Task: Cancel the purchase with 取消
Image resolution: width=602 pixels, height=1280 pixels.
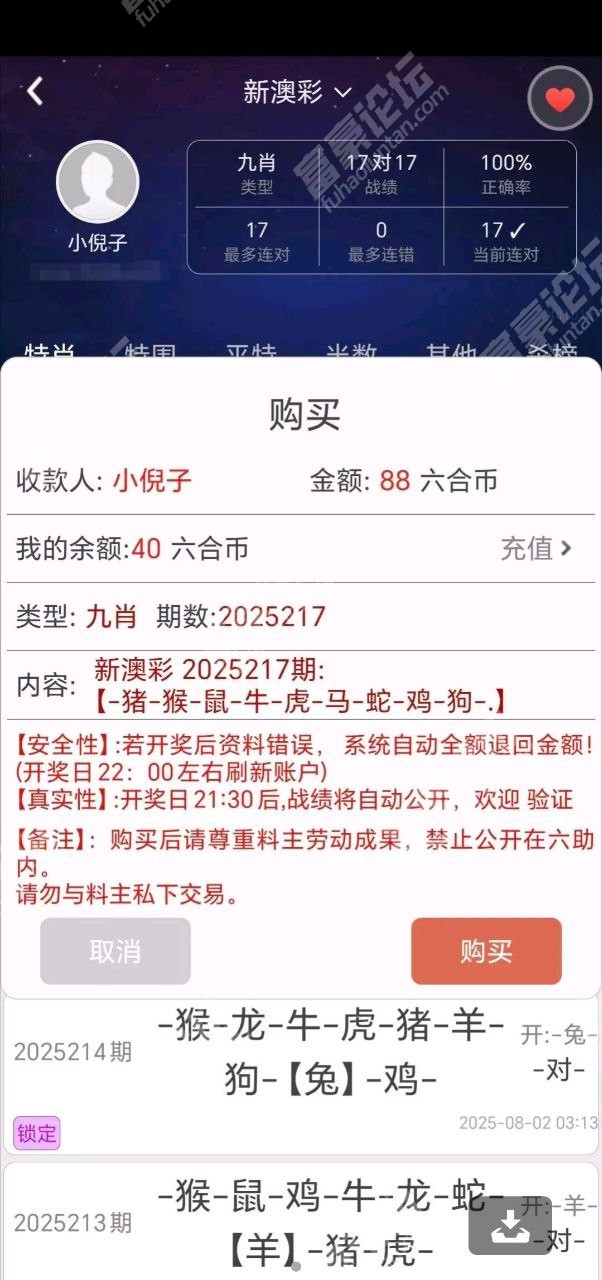Action: tap(115, 951)
